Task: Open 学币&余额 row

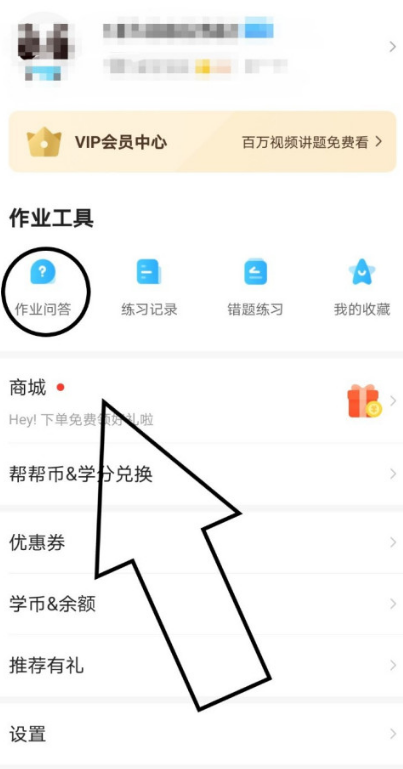Action: click(x=202, y=604)
